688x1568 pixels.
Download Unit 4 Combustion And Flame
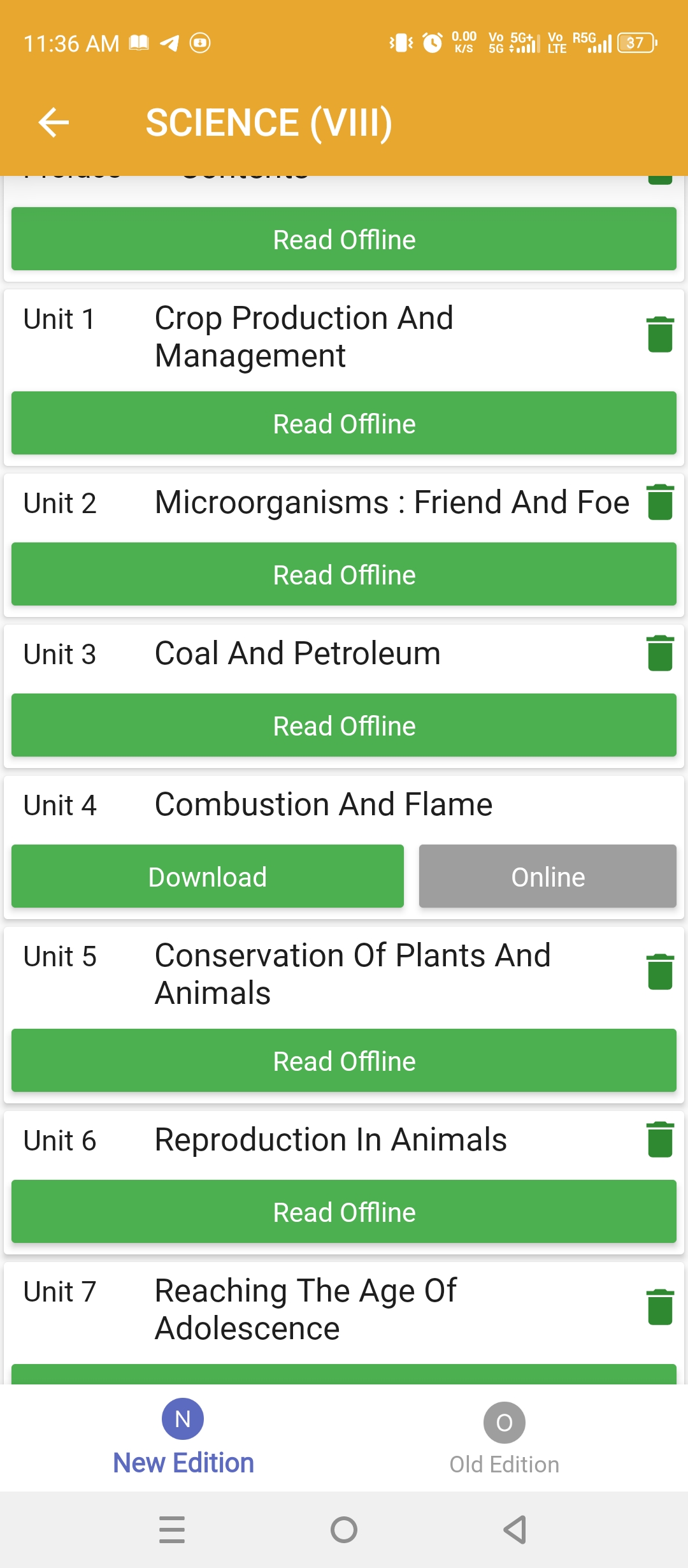click(208, 876)
